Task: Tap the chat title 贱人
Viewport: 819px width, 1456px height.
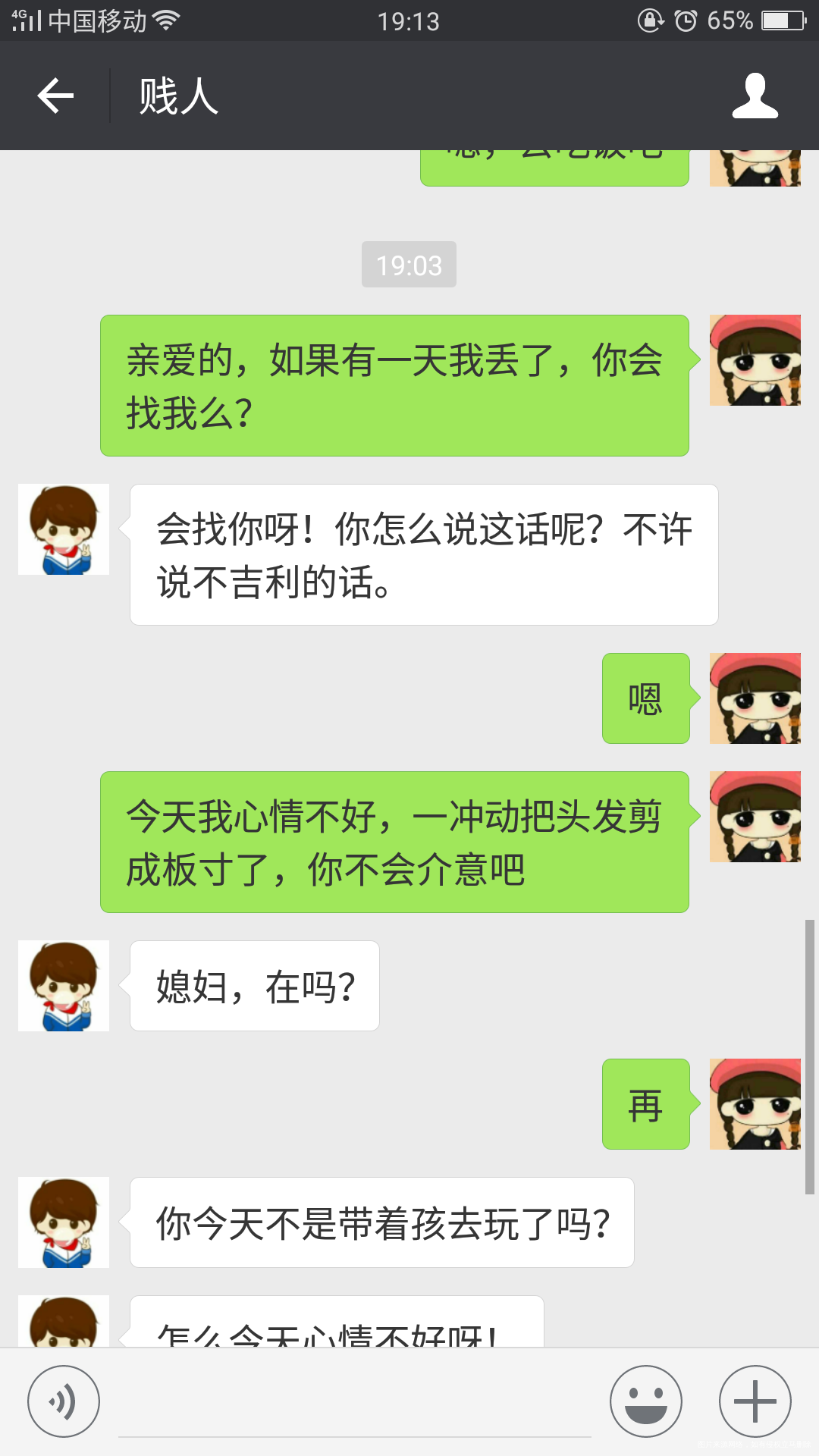Action: pos(176,96)
